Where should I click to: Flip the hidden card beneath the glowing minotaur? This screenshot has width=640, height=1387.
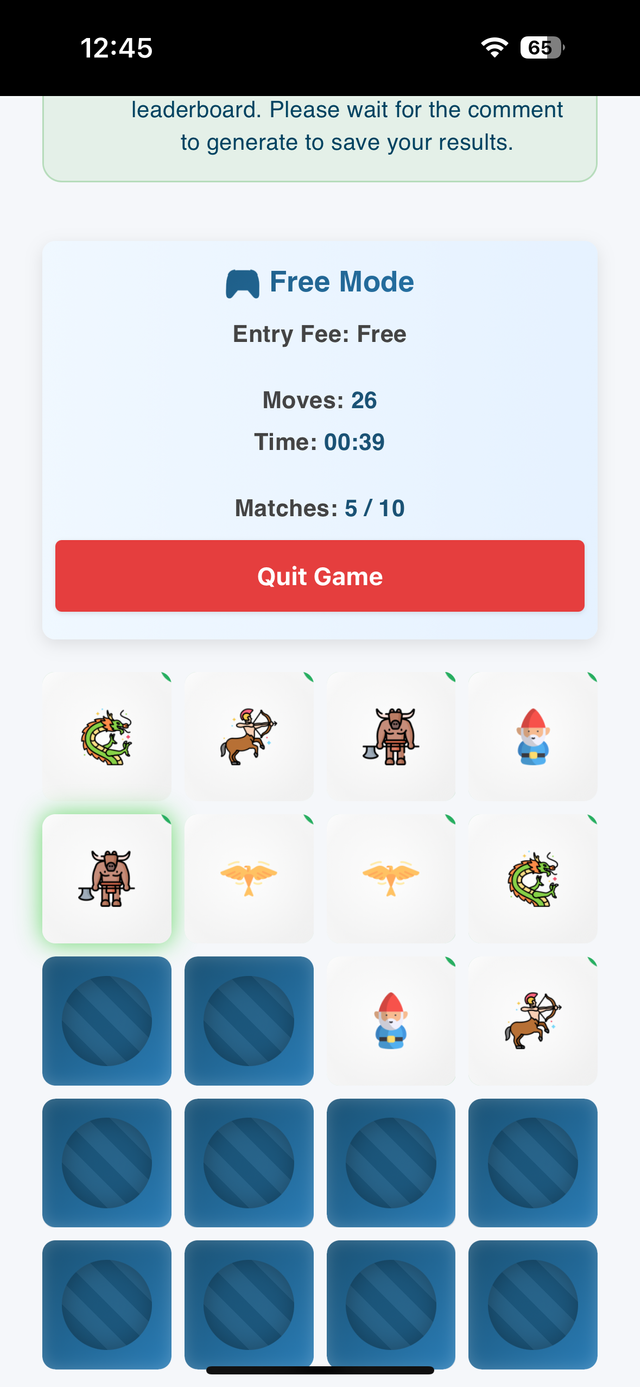(x=107, y=1021)
